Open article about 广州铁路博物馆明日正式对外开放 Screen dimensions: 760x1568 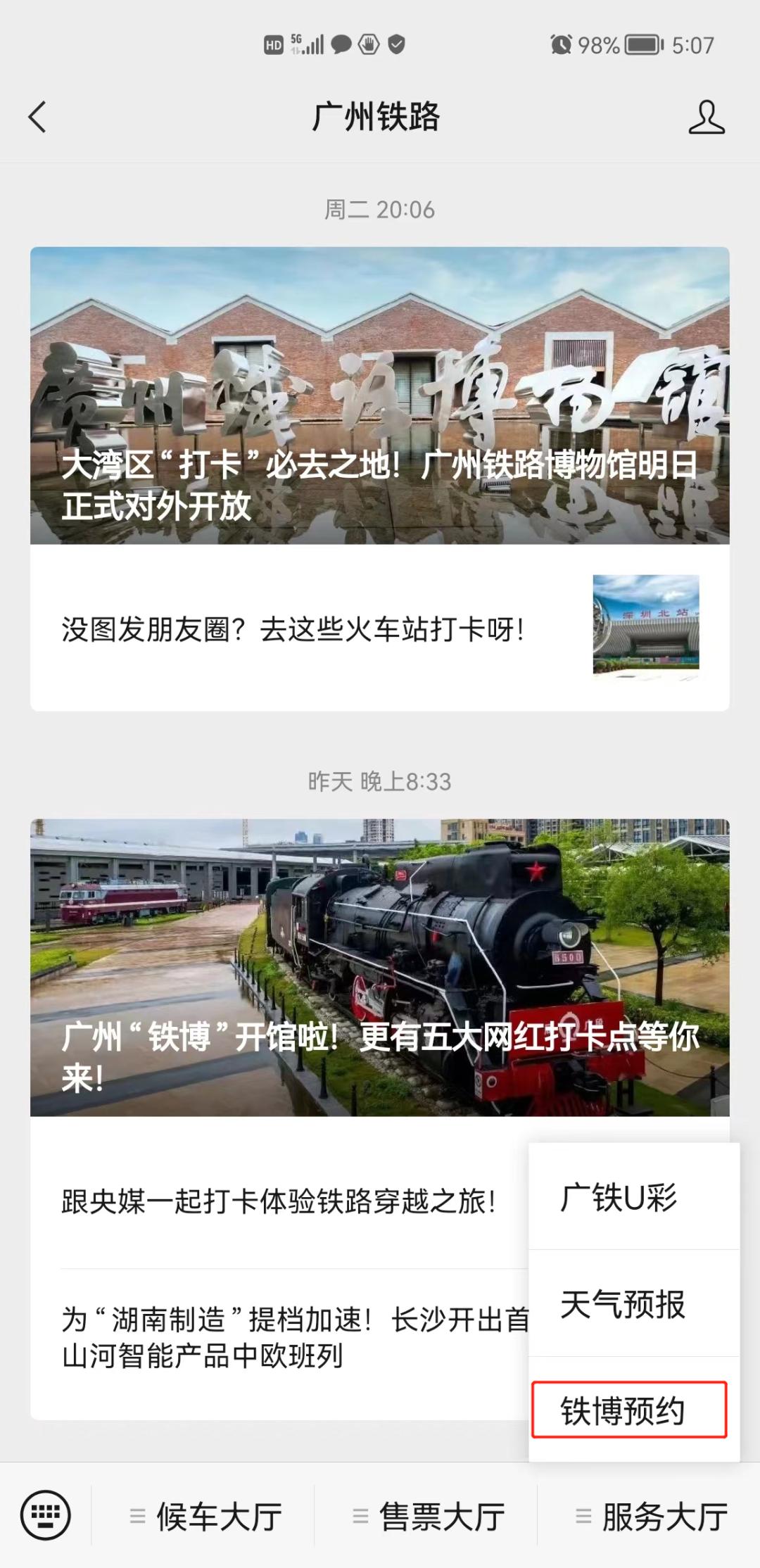coord(379,396)
